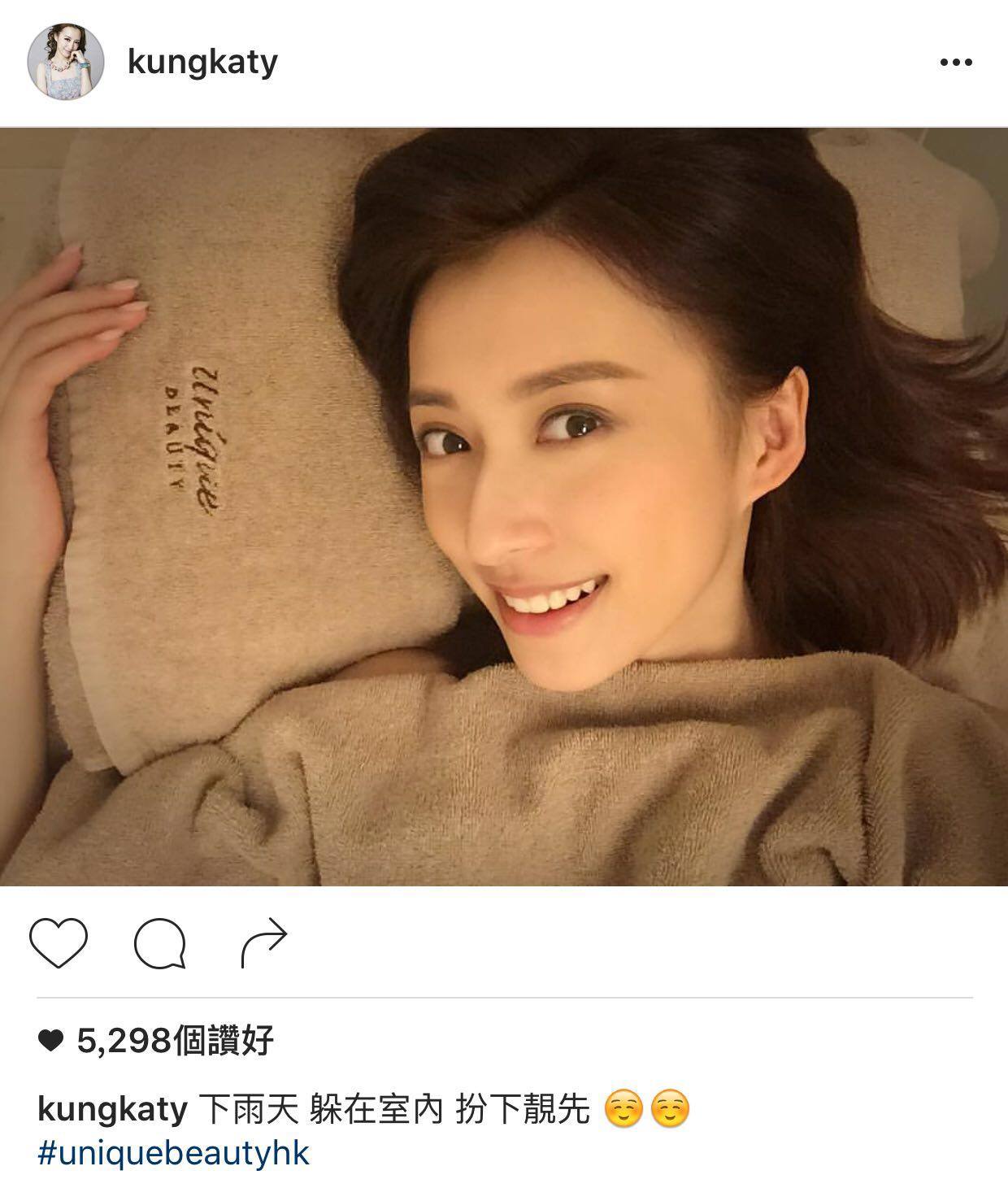Tap the kungkaty username in the caption
This screenshot has height=1188, width=1008.
click(112, 1109)
